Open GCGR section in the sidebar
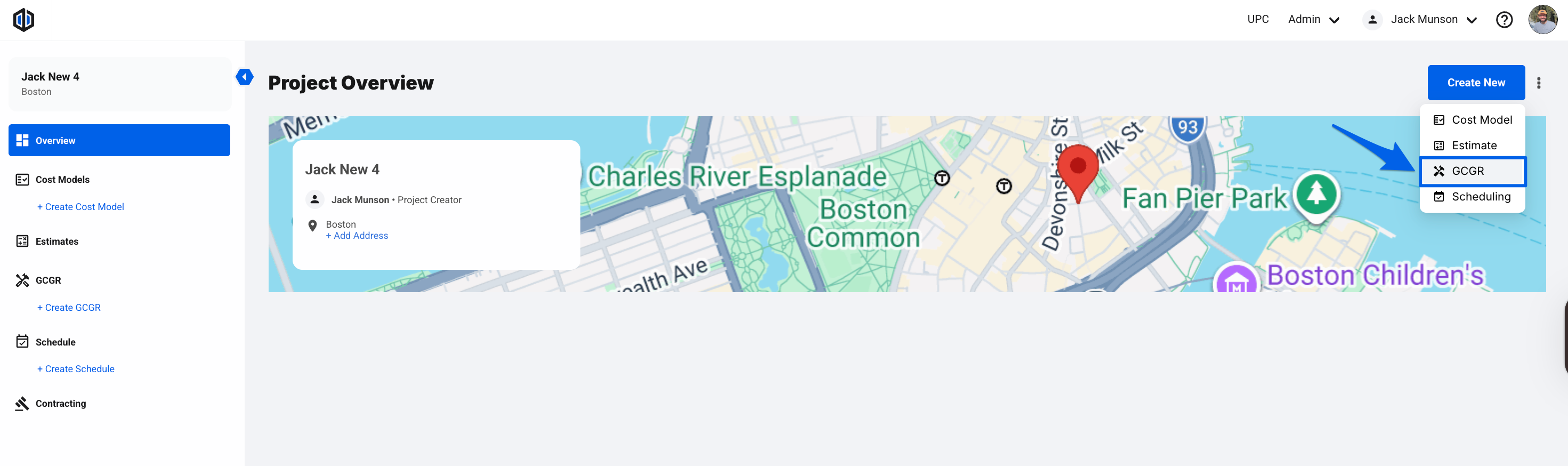Viewport: 1568px width, 466px height. click(48, 280)
